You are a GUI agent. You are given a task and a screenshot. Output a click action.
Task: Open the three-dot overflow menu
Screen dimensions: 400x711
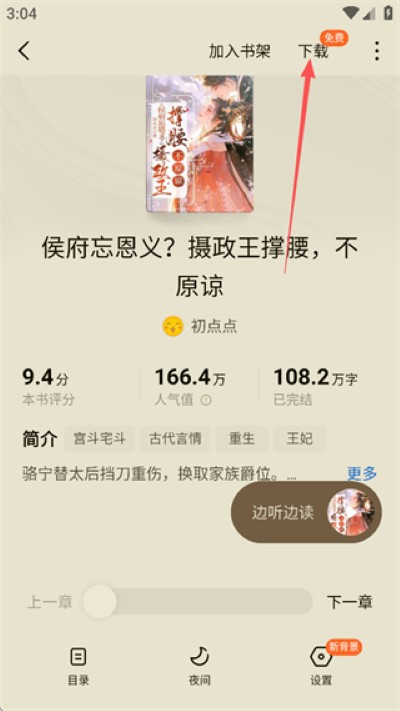coord(377,51)
